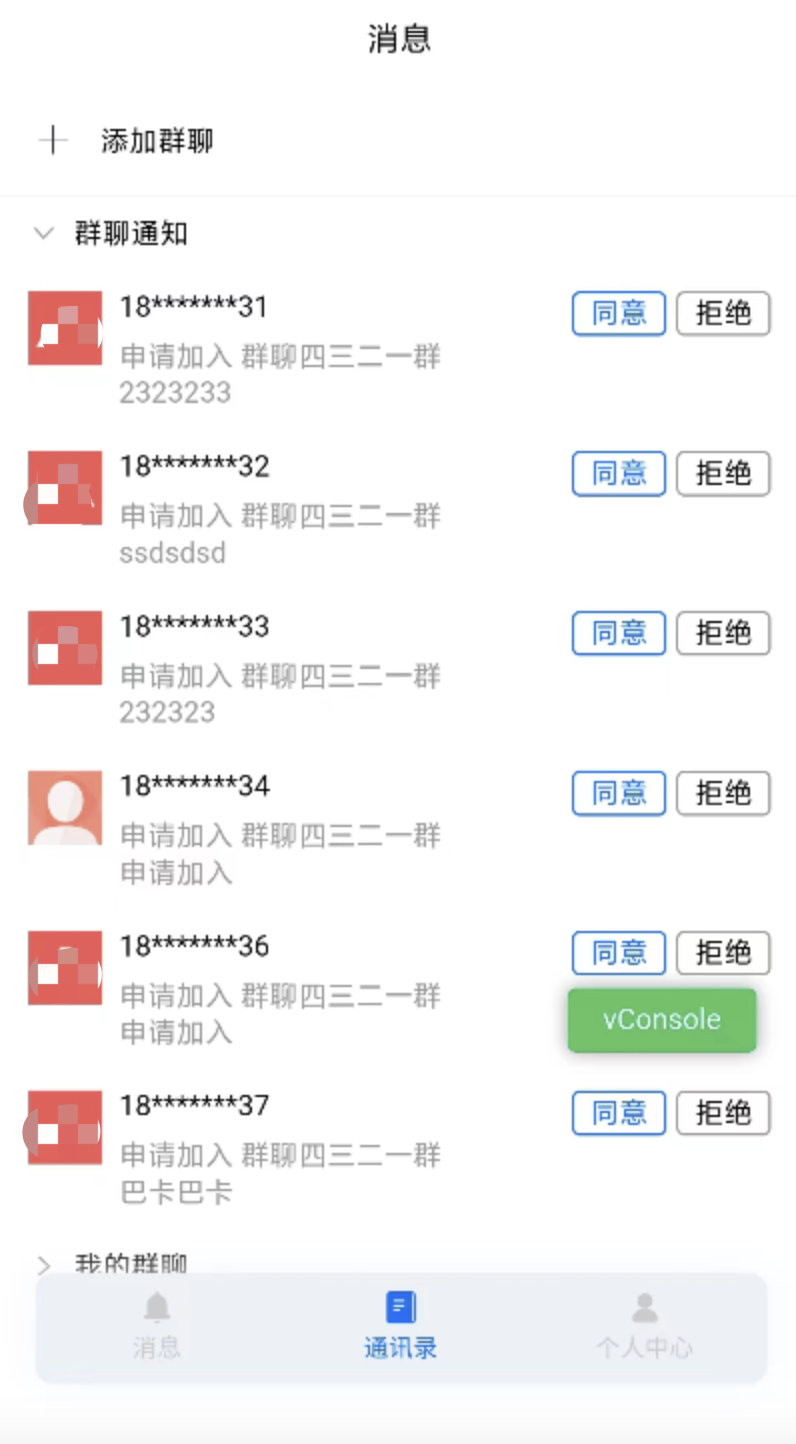Tap 添加群聊 to add a group chat
This screenshot has height=1444, width=796.
tap(156, 141)
